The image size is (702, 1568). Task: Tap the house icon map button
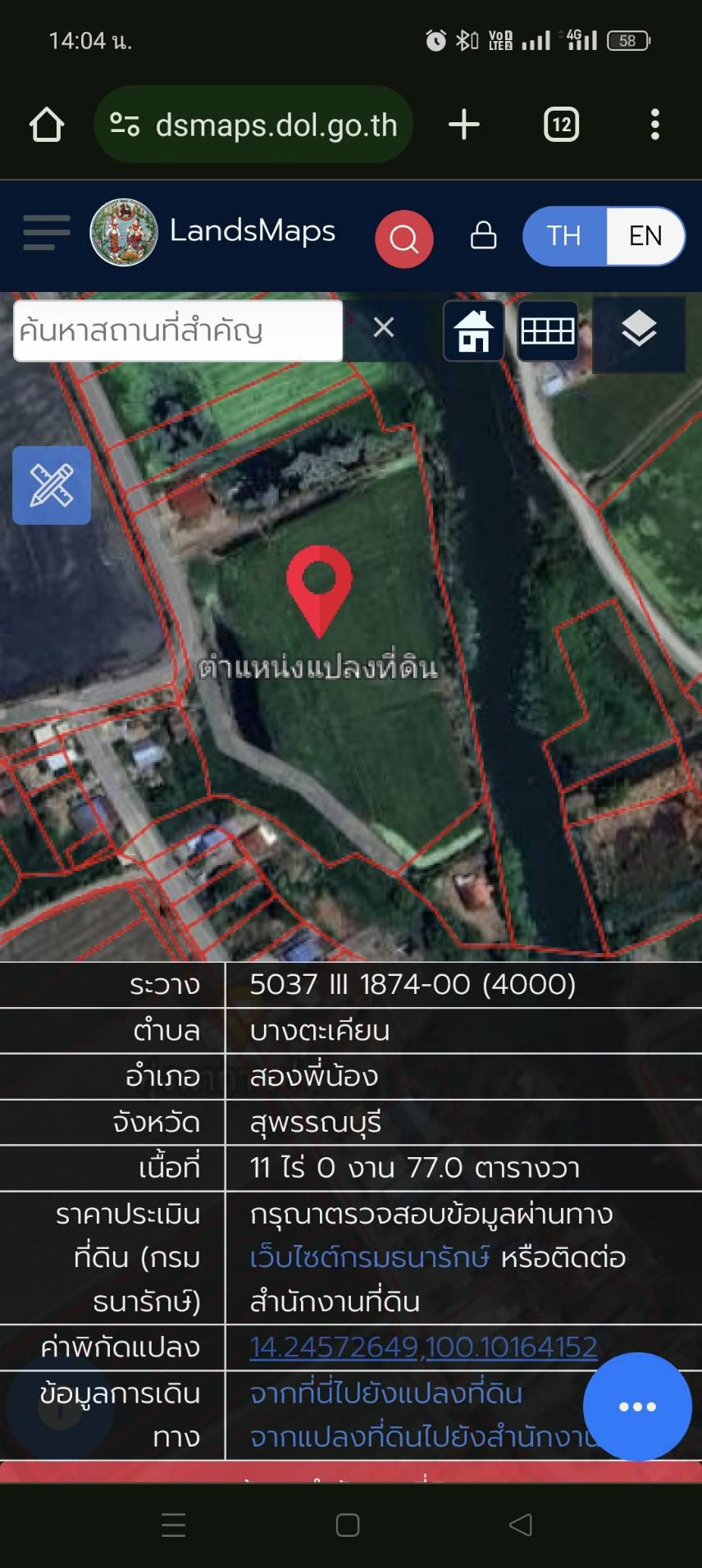pyautogui.click(x=474, y=330)
